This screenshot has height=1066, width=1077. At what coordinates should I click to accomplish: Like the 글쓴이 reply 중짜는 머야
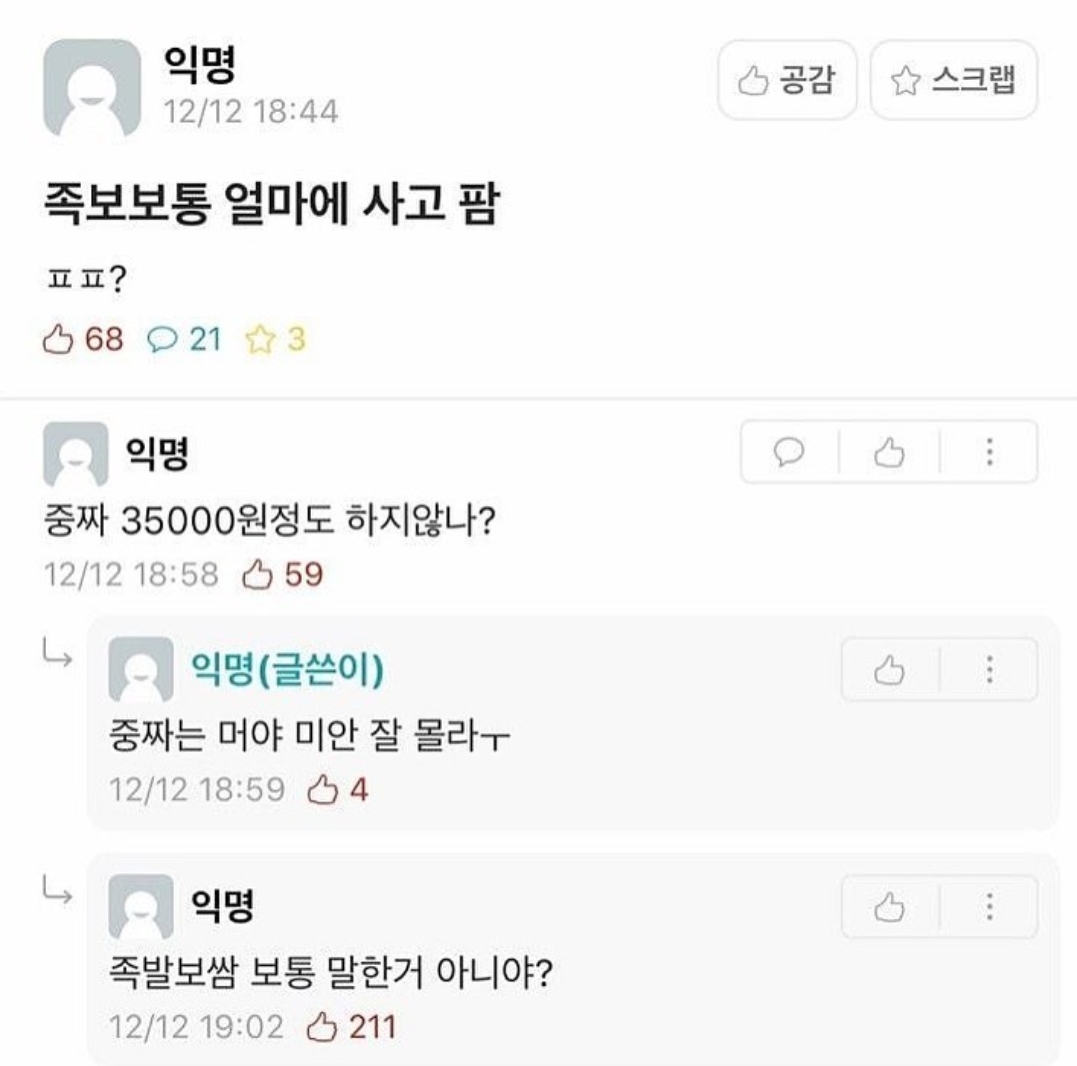[889, 670]
